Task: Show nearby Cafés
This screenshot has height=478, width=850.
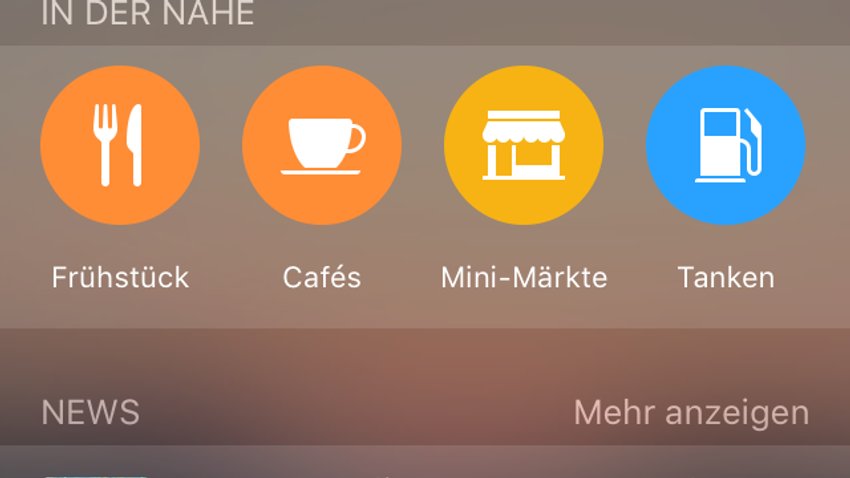Action: click(x=322, y=145)
